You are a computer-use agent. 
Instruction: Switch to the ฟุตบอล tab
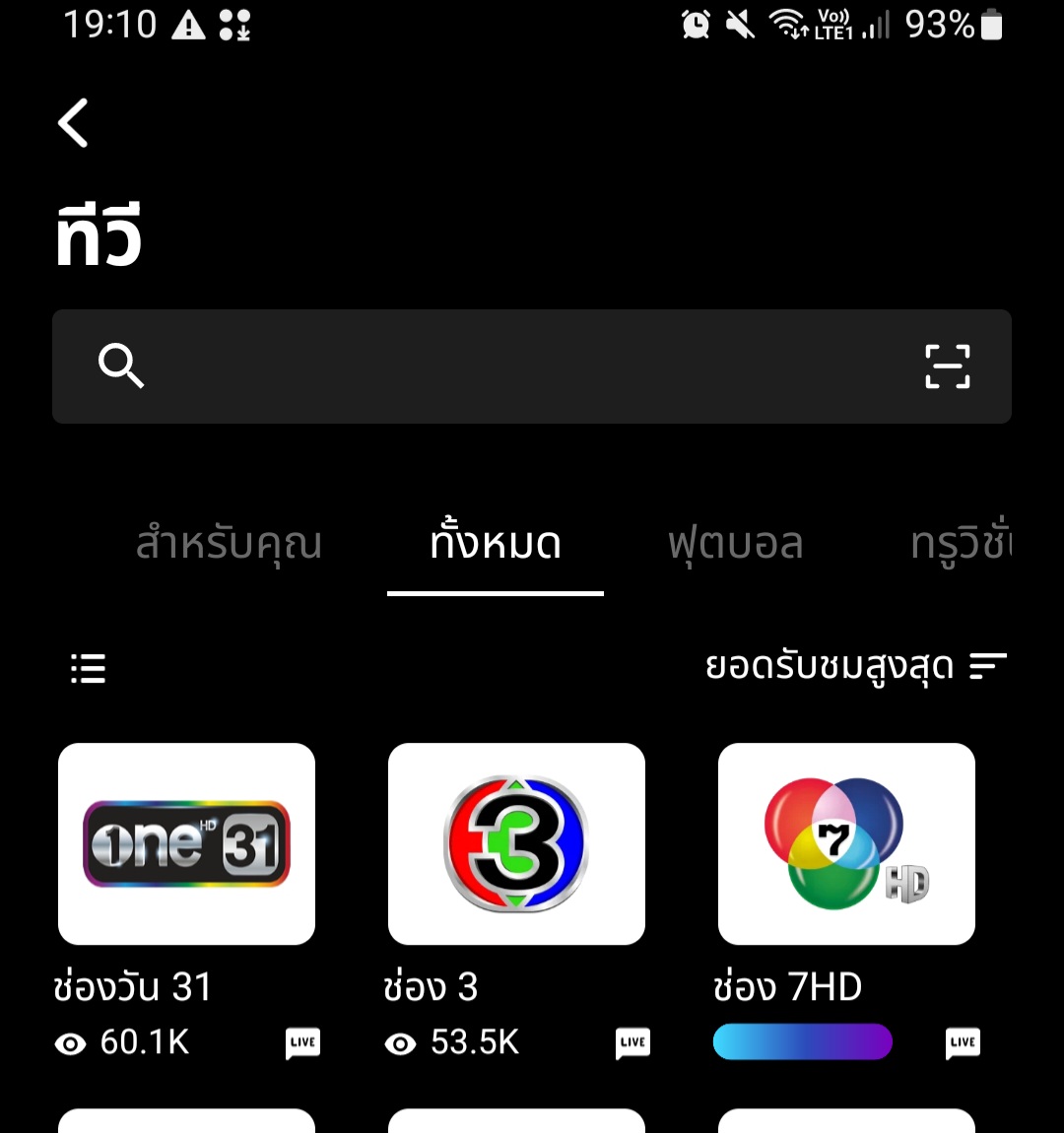click(735, 544)
